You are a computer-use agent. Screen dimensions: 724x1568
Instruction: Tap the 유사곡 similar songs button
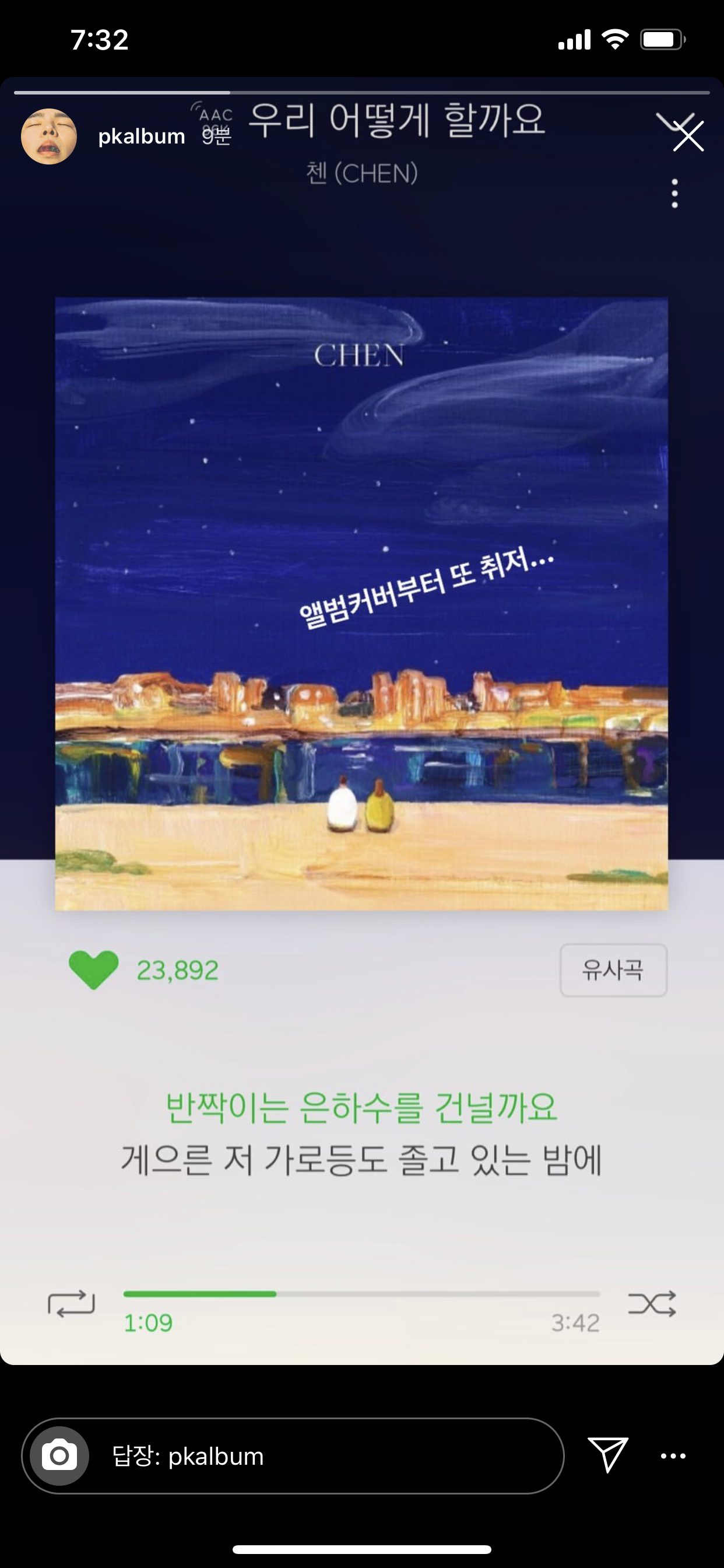pyautogui.click(x=613, y=970)
